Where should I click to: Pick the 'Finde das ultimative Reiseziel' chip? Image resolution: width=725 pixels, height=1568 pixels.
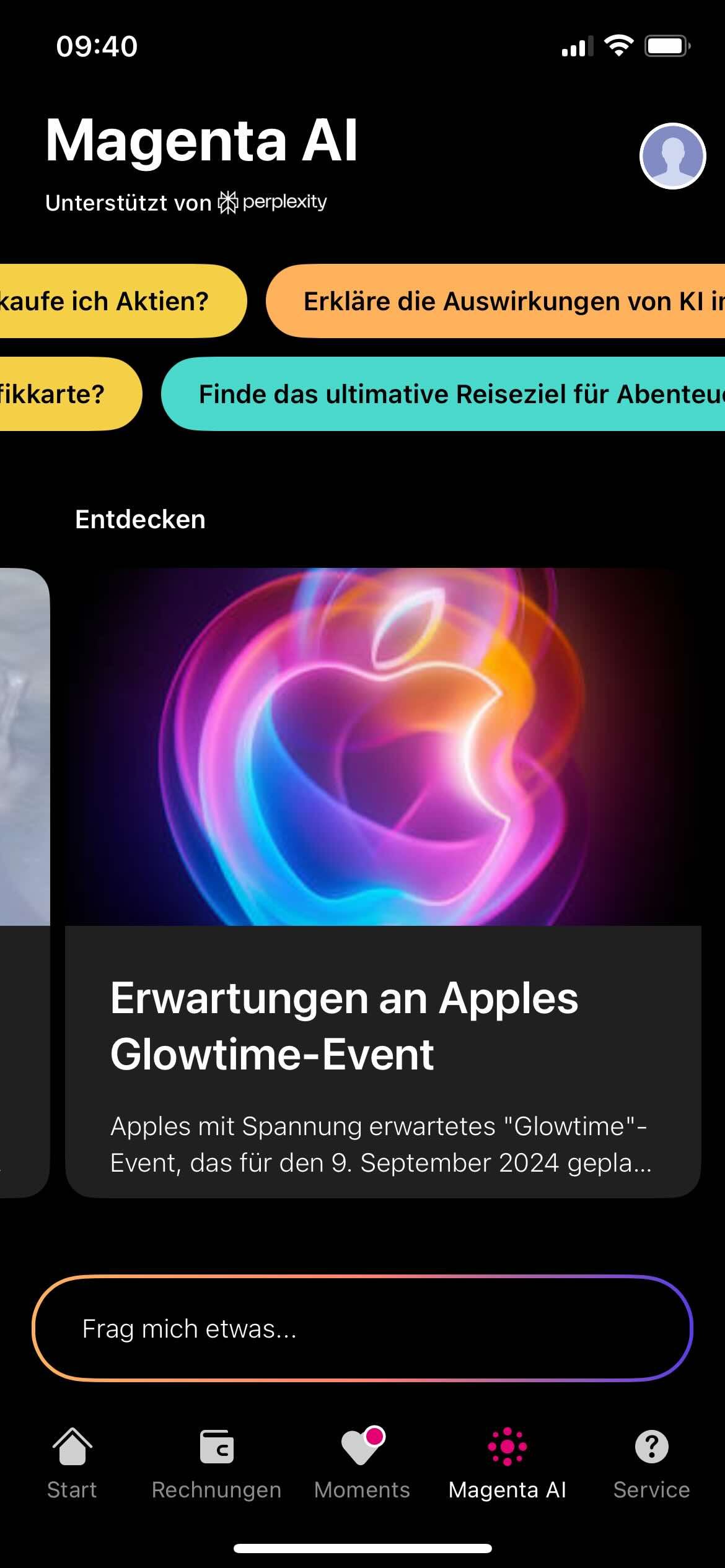pyautogui.click(x=443, y=394)
